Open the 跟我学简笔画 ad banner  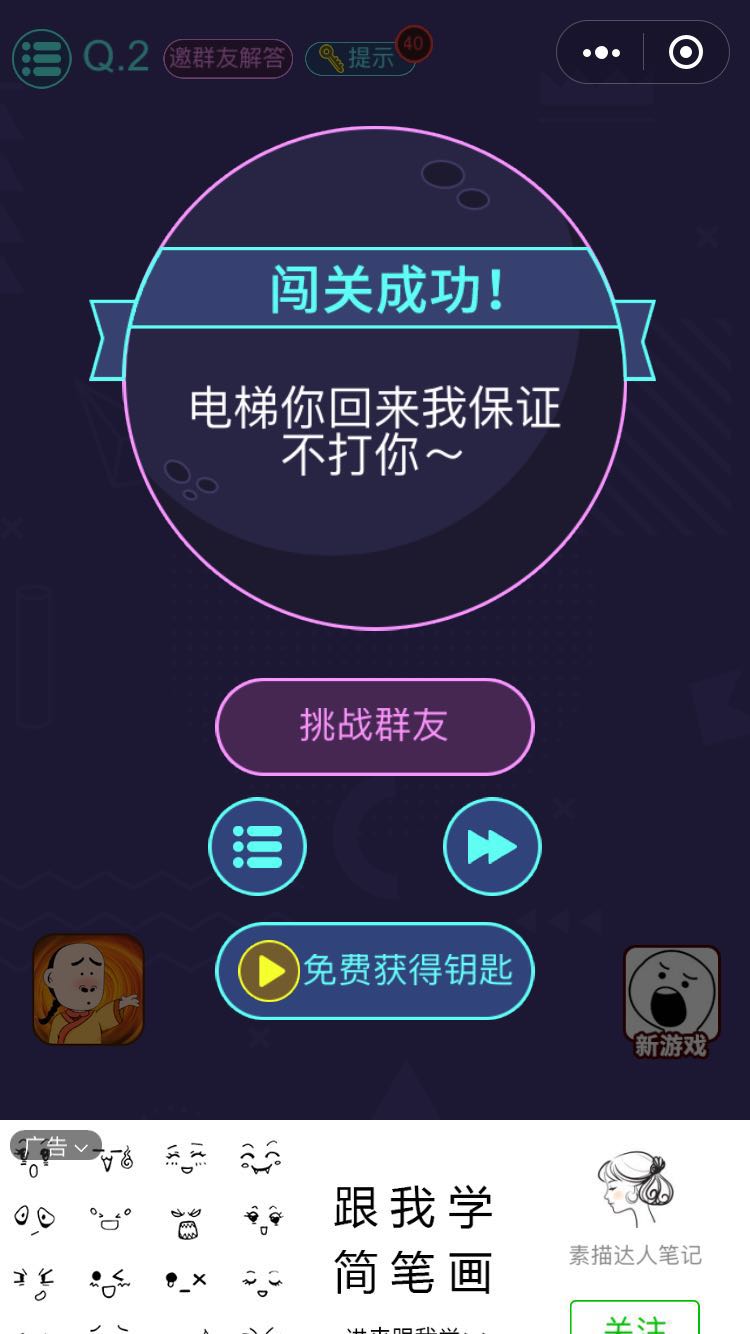point(412,1240)
